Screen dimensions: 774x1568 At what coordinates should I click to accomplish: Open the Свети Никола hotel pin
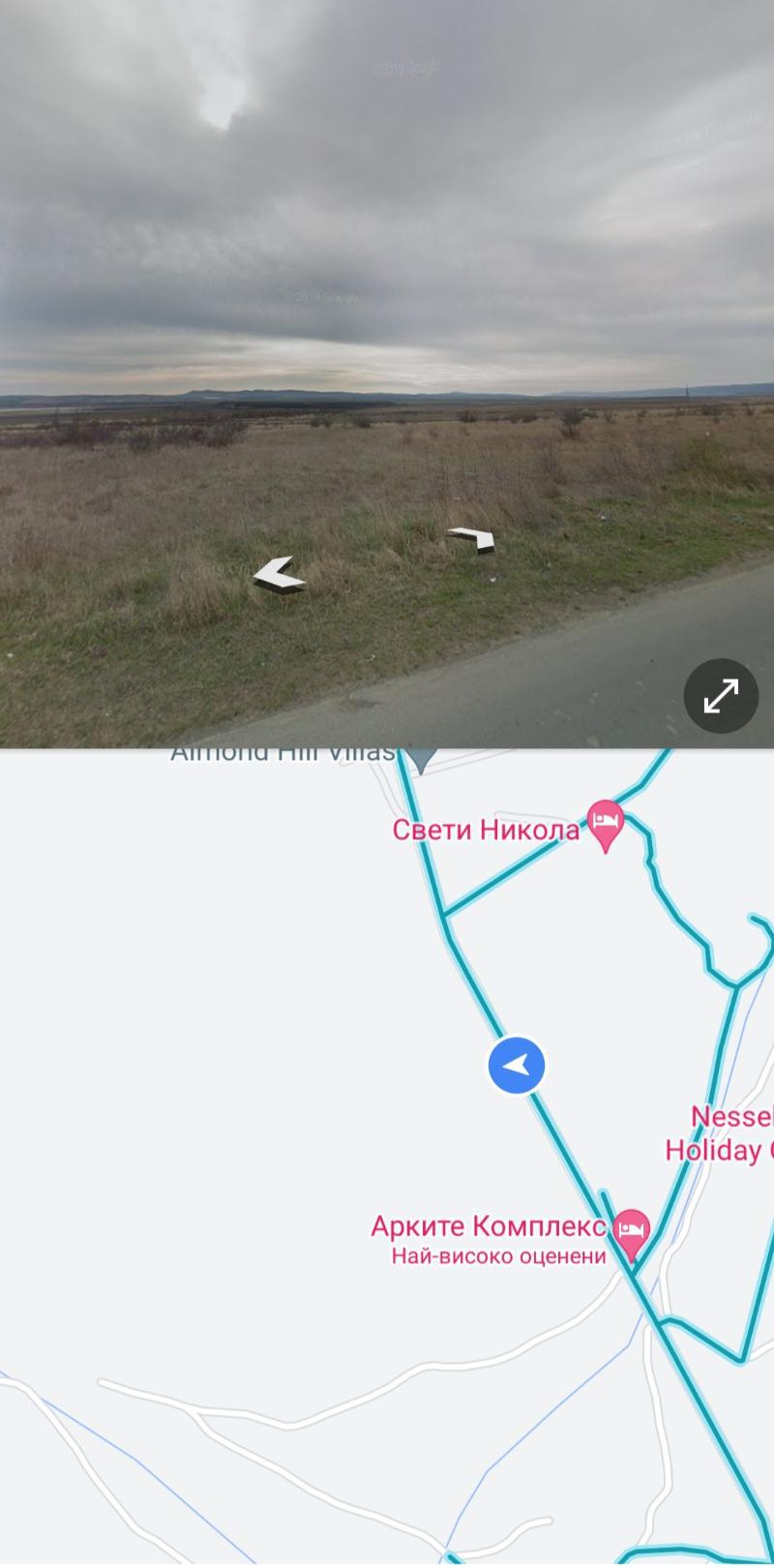click(x=606, y=824)
